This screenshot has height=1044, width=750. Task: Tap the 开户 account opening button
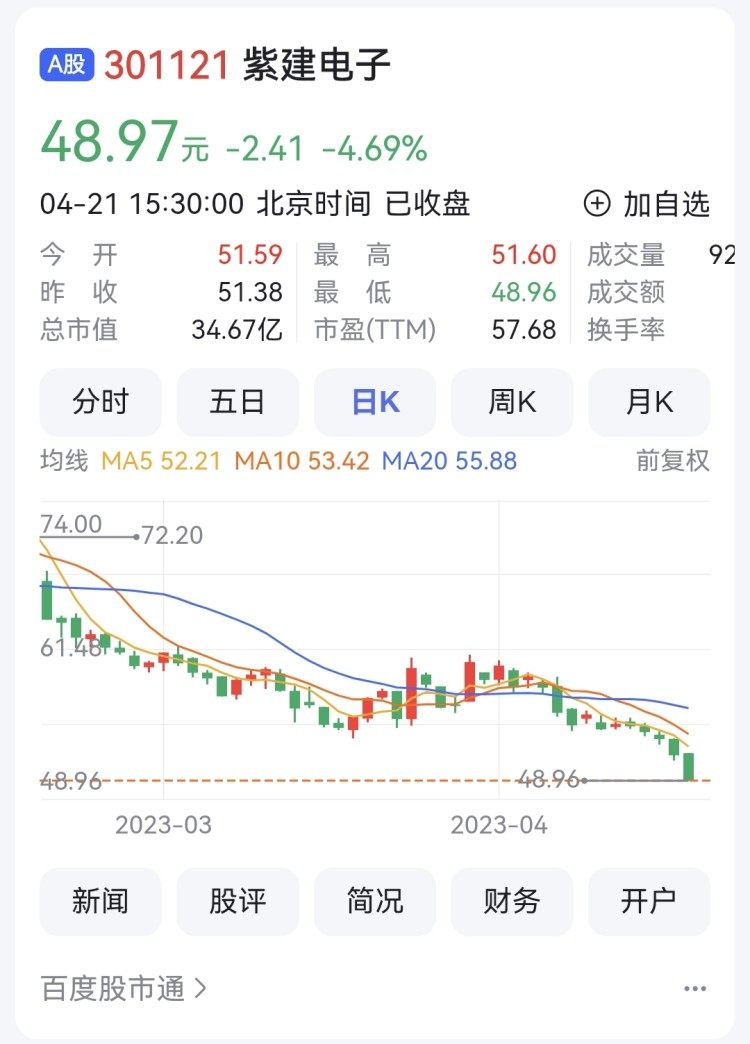click(x=649, y=901)
